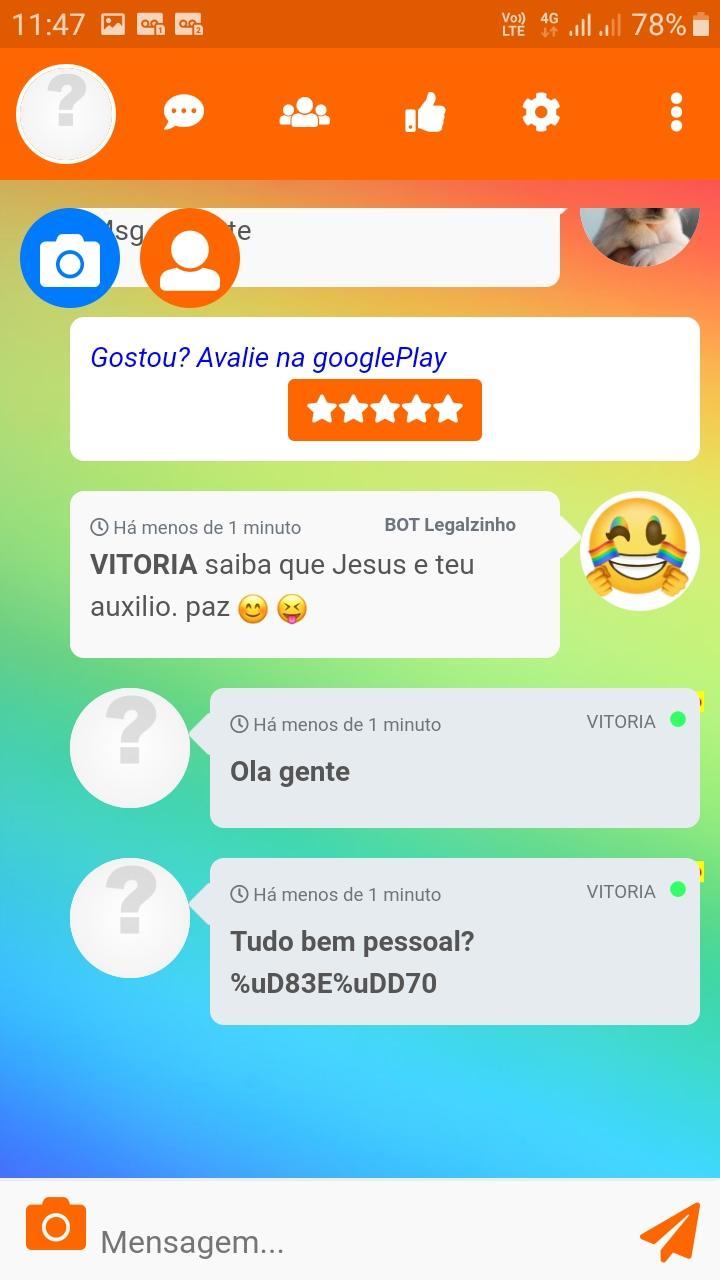Screen dimensions: 720x1280
Task: Open BOT Legalzinho's emoji avatar
Action: click(640, 551)
